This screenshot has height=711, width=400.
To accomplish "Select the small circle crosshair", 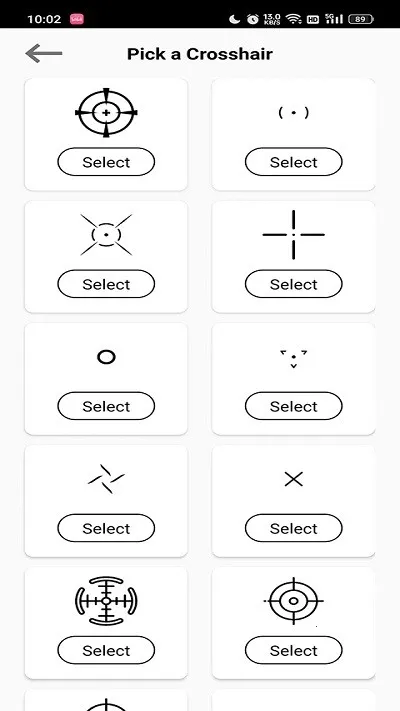I will [106, 406].
